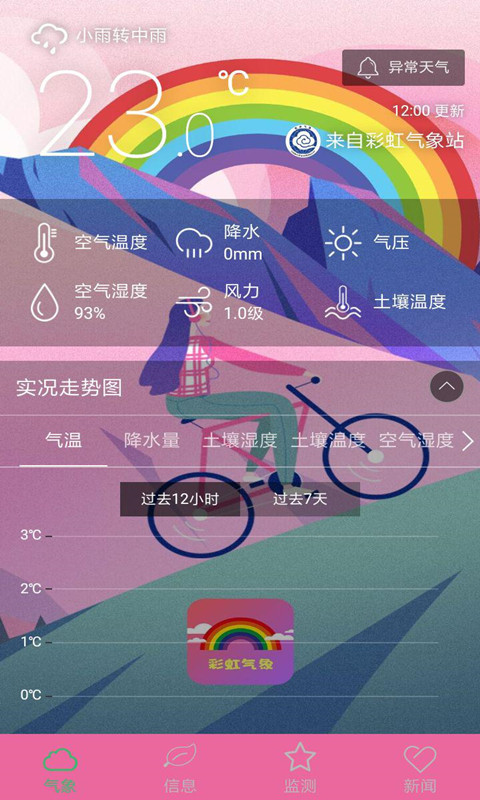Collapse the 实况走势图 section

coord(447,387)
